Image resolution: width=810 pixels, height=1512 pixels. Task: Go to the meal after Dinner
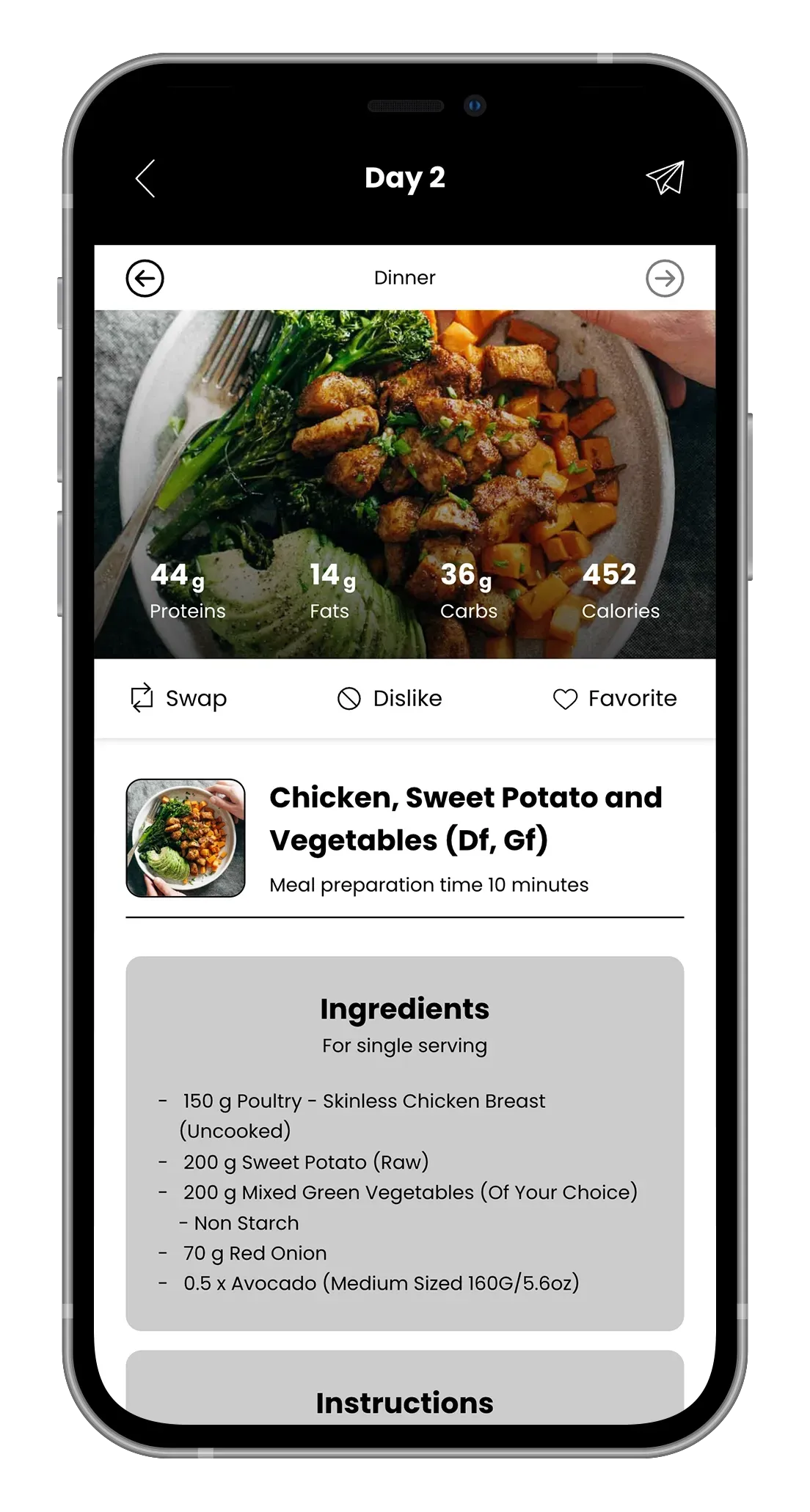click(x=665, y=279)
